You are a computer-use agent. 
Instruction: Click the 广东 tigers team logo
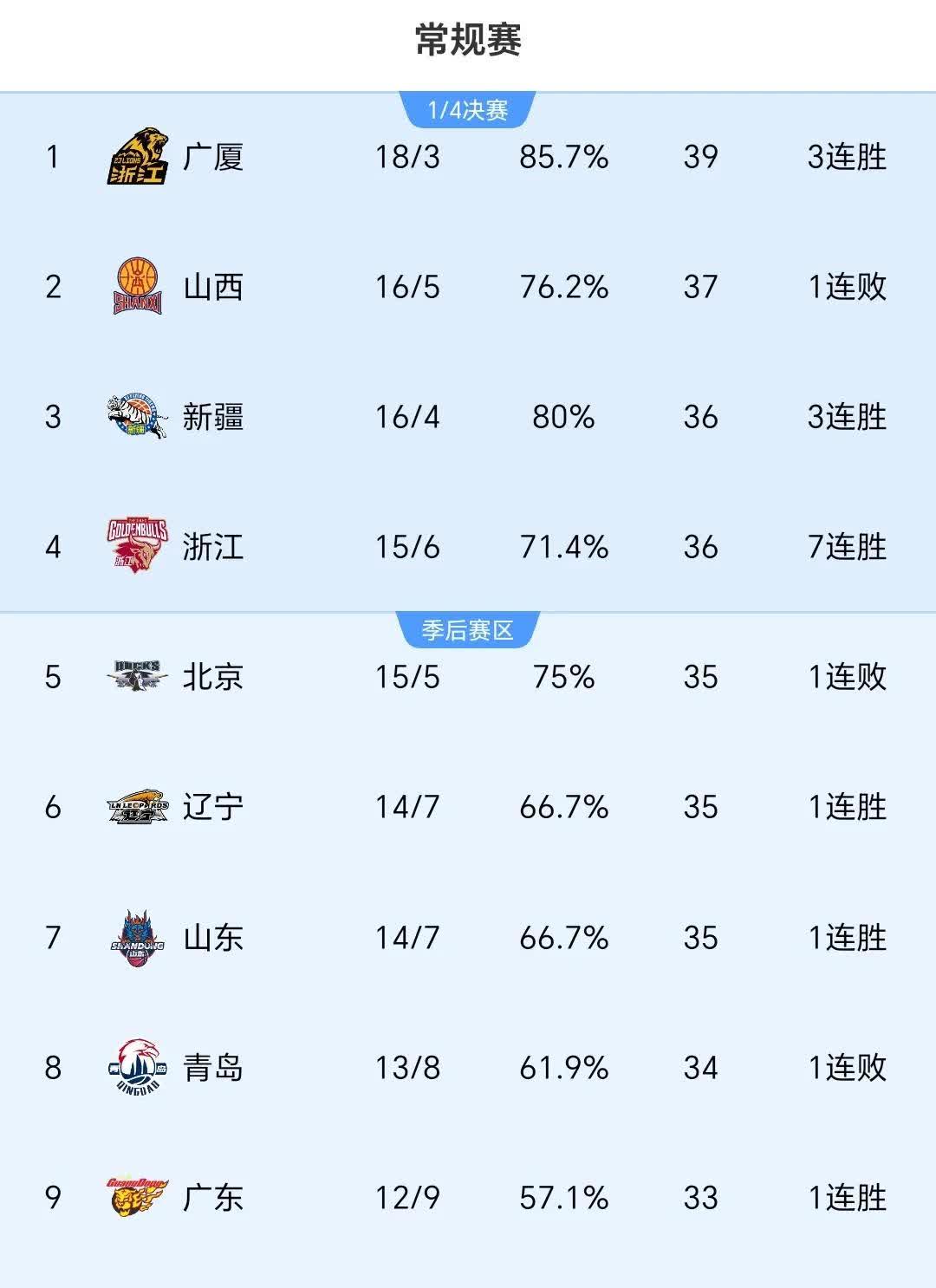pos(136,1199)
